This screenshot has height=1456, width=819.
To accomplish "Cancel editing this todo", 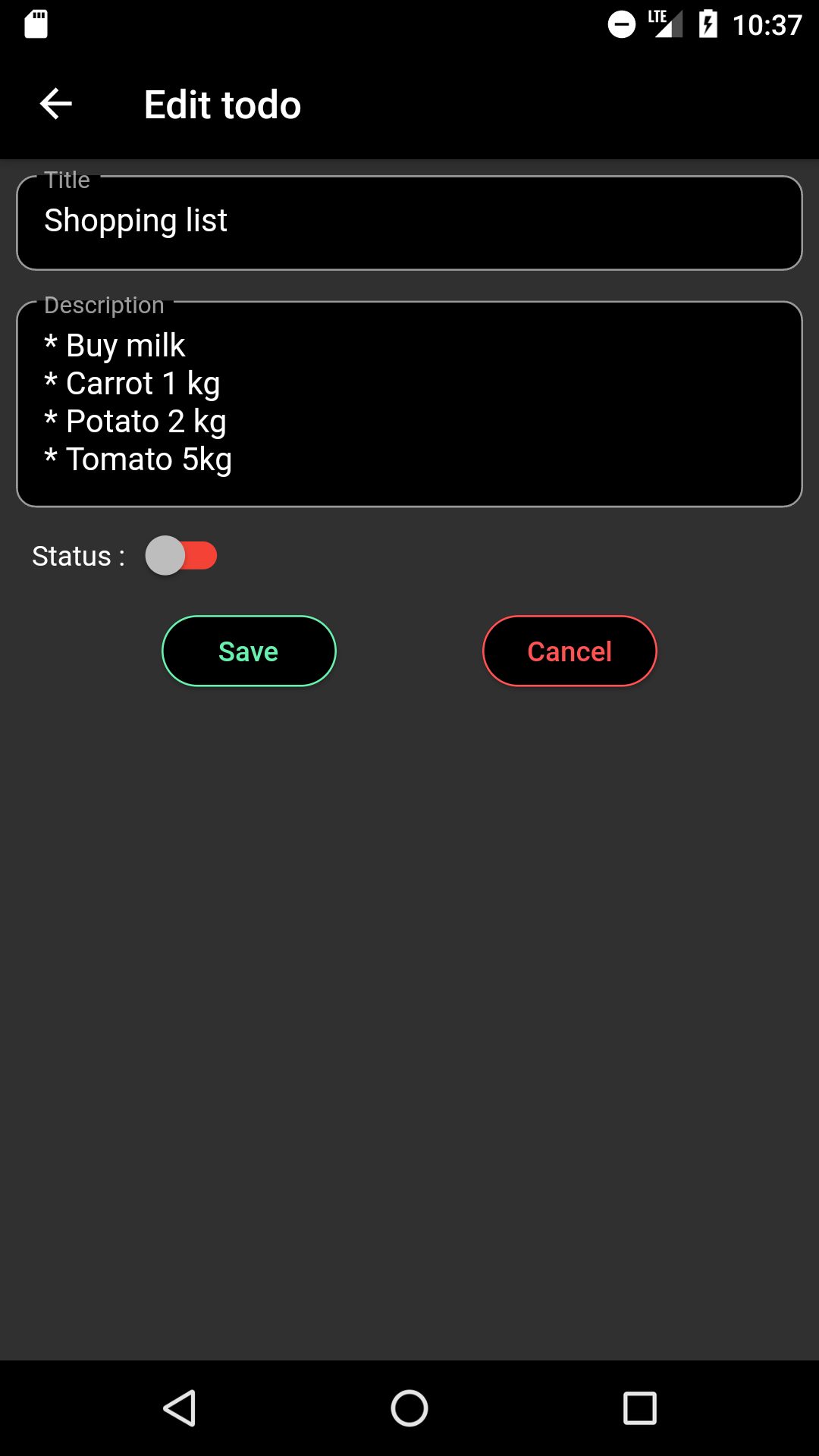I will coord(570,651).
